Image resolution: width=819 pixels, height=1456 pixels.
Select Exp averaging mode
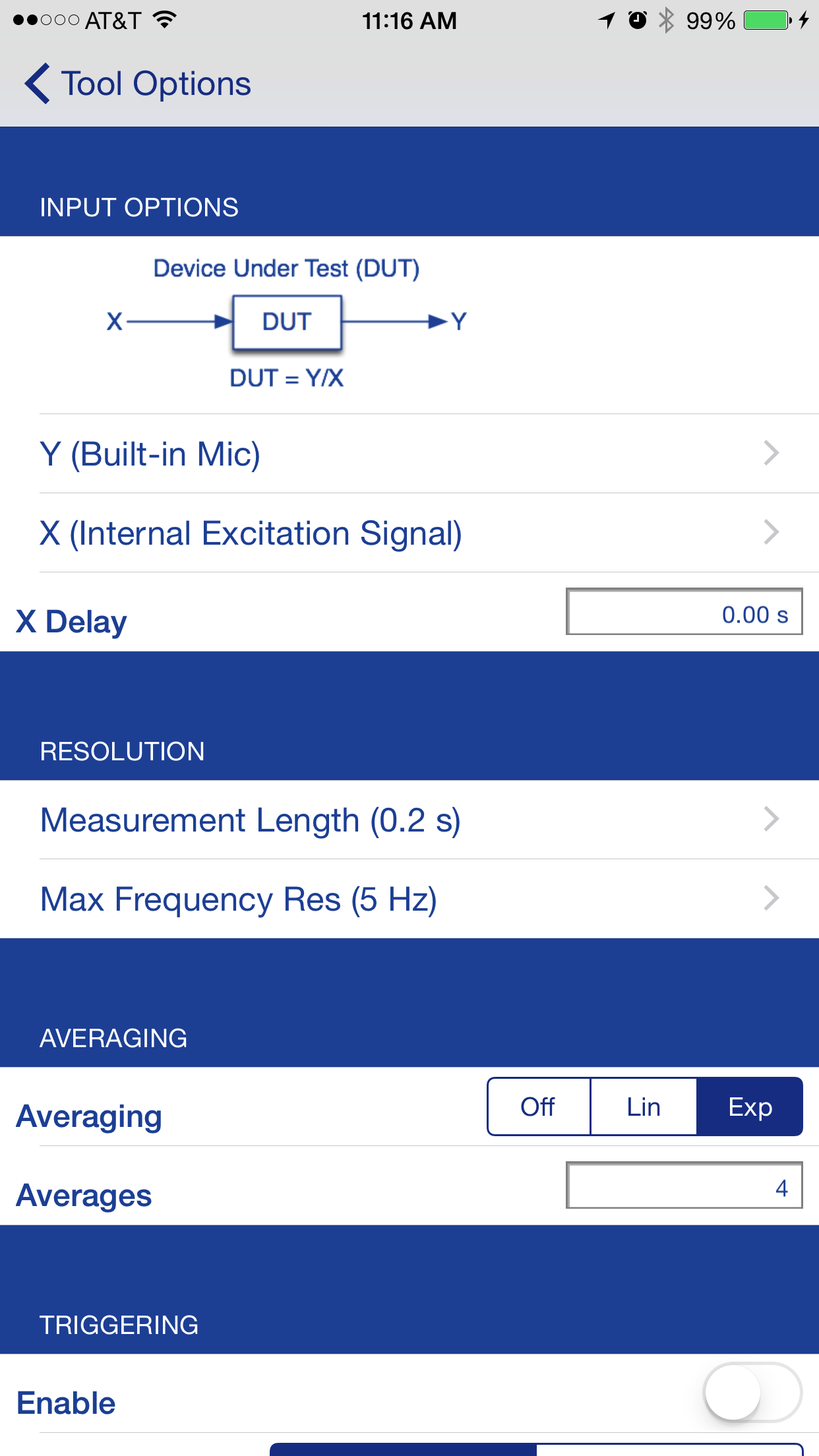point(750,1107)
